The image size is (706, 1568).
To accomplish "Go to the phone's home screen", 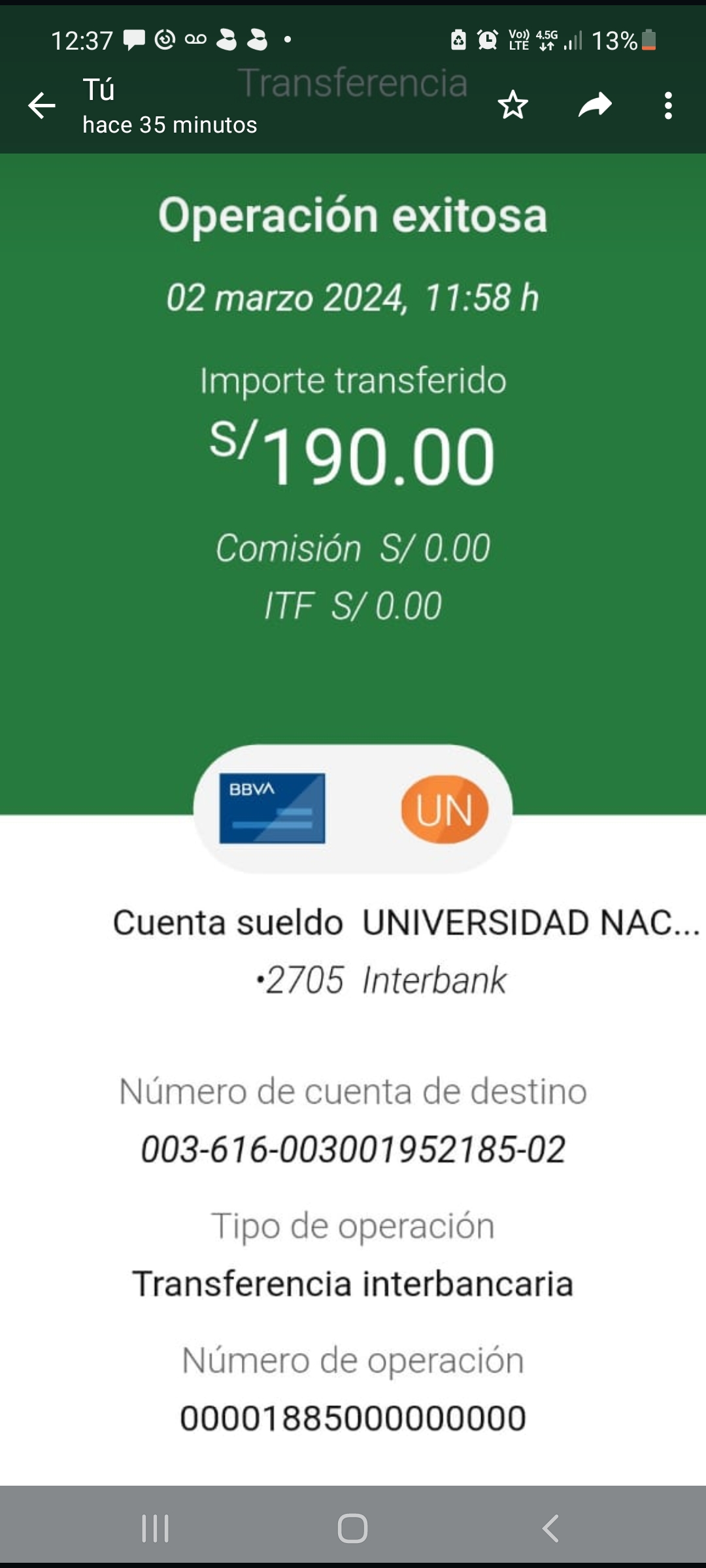I will [352, 1528].
